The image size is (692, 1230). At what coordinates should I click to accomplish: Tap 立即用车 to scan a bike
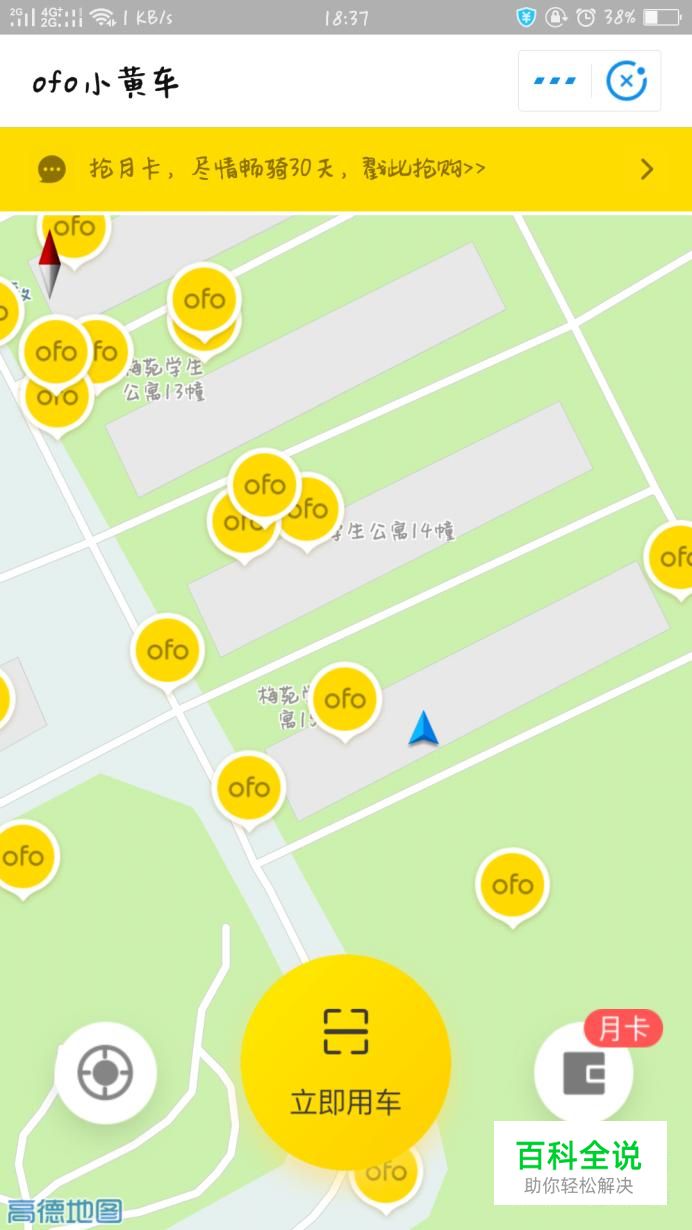[346, 1061]
